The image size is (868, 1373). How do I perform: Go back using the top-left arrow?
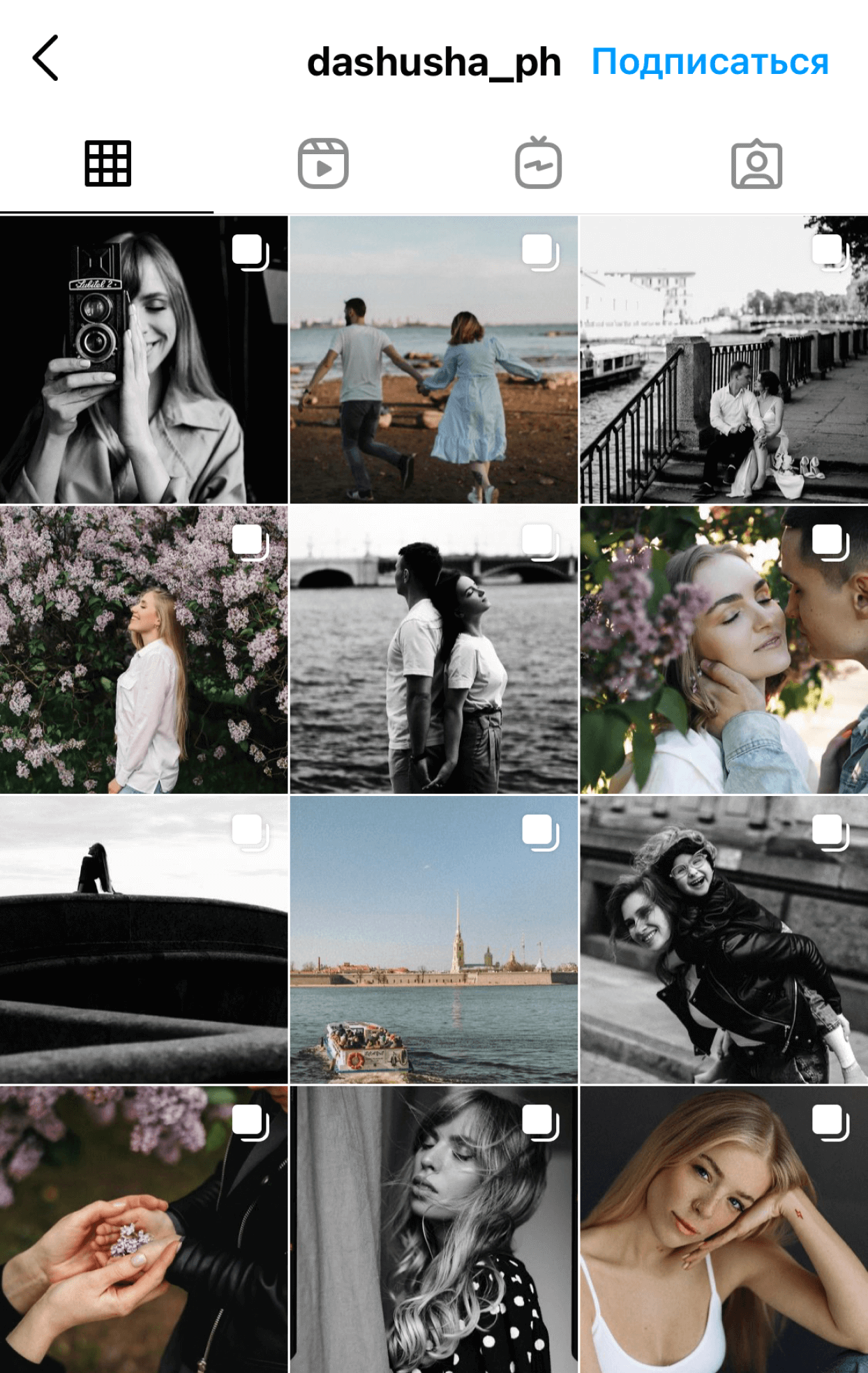(46, 59)
